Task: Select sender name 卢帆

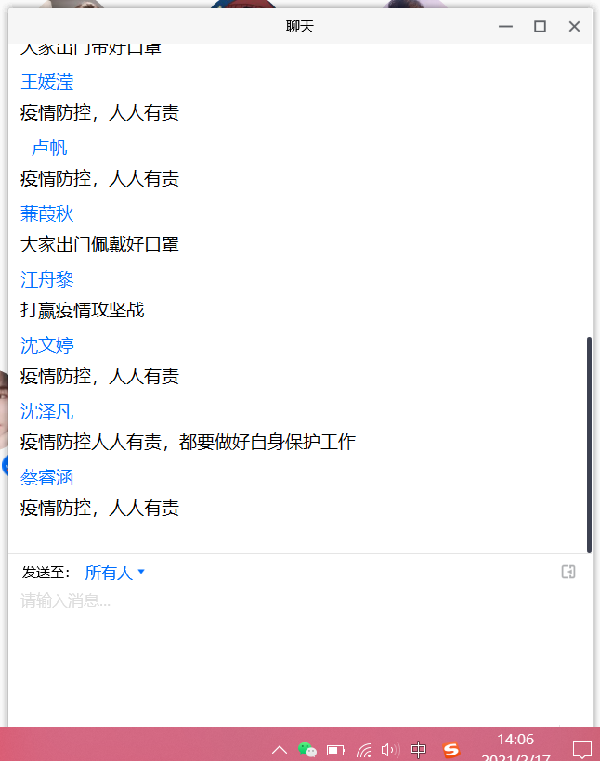Action: (x=50, y=148)
